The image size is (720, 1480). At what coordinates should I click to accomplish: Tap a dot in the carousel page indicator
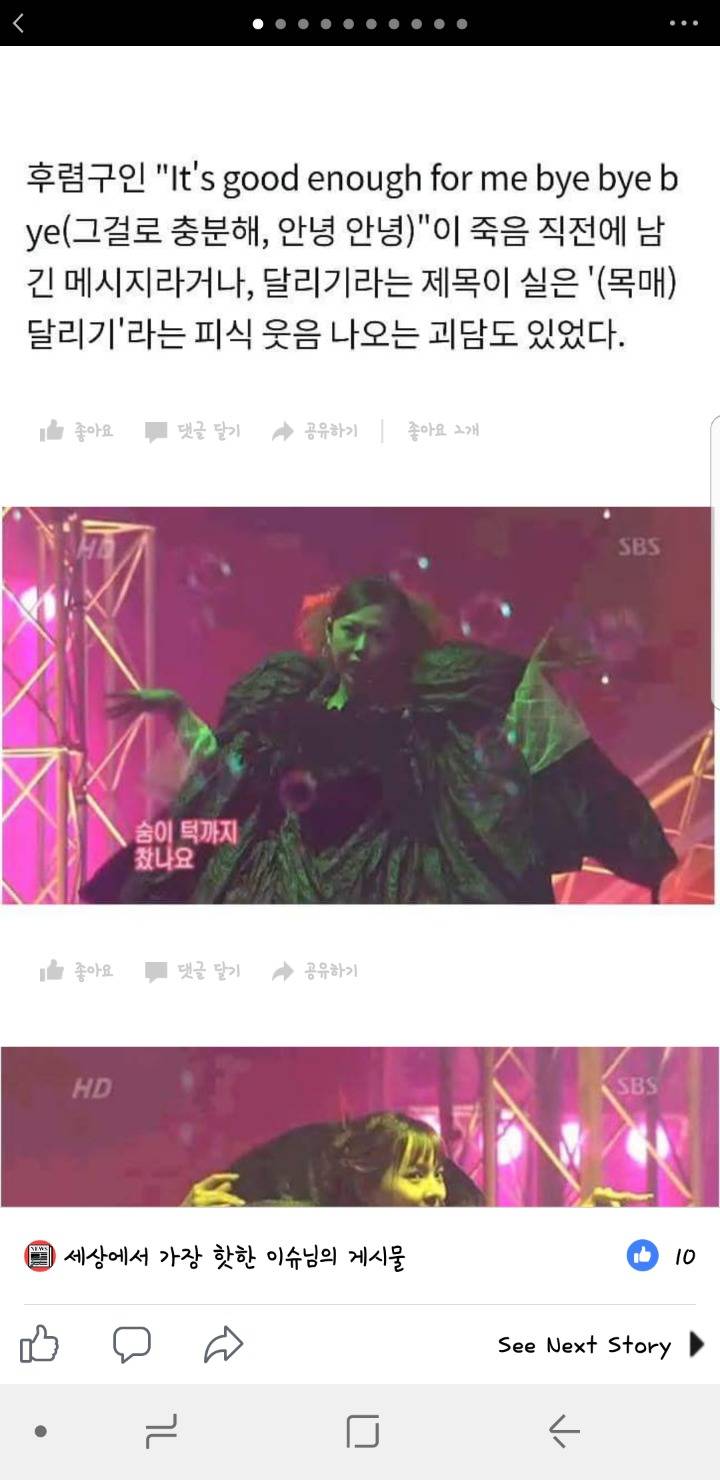coord(258,23)
